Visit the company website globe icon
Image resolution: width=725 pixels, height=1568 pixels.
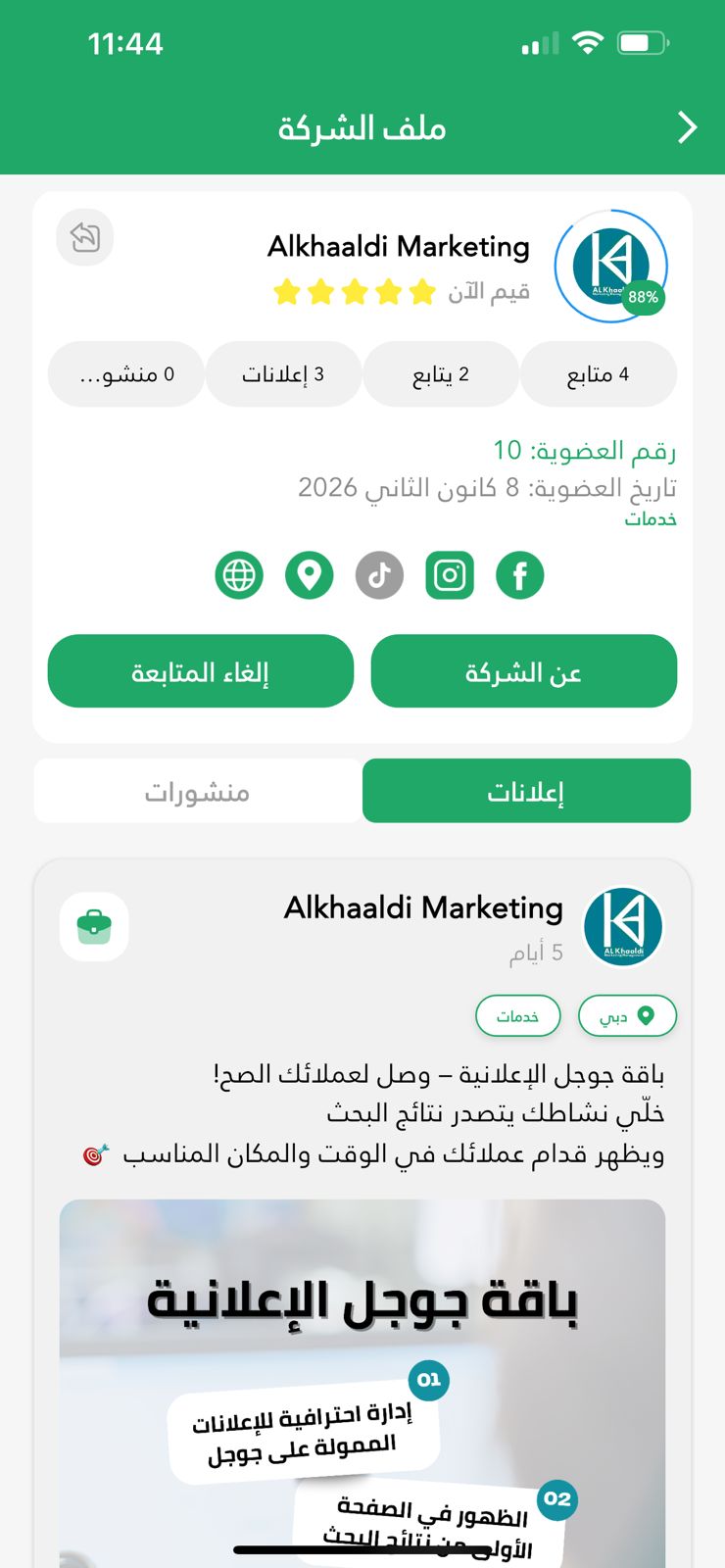click(x=239, y=575)
